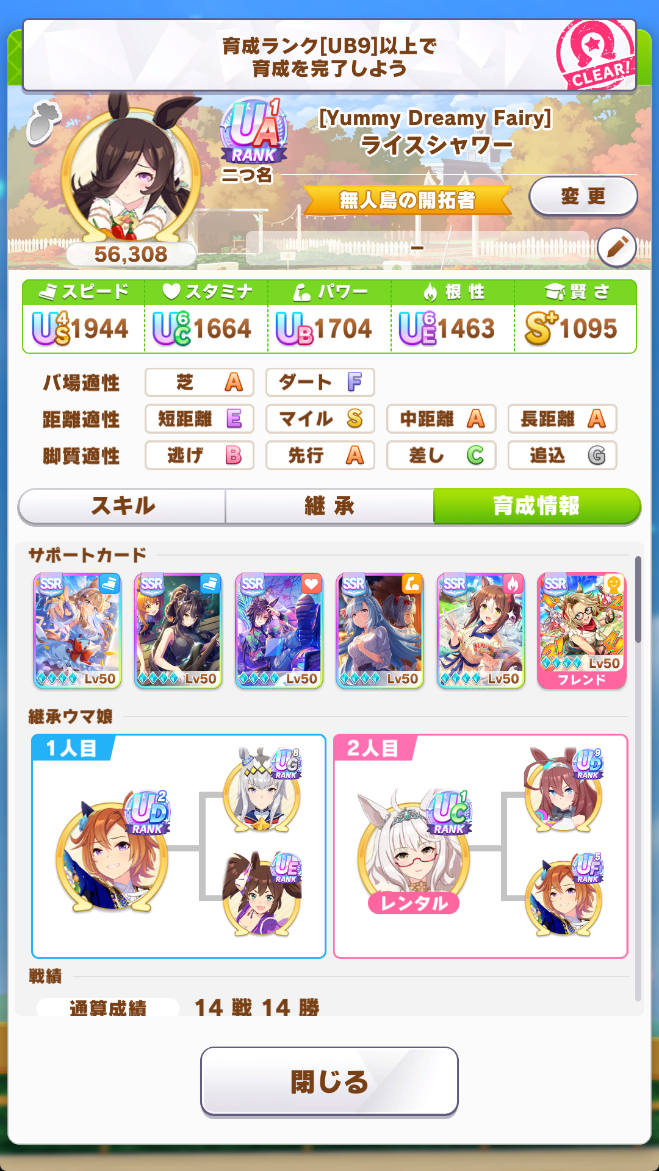
Task: Switch to the スキル tab
Action: (x=122, y=506)
